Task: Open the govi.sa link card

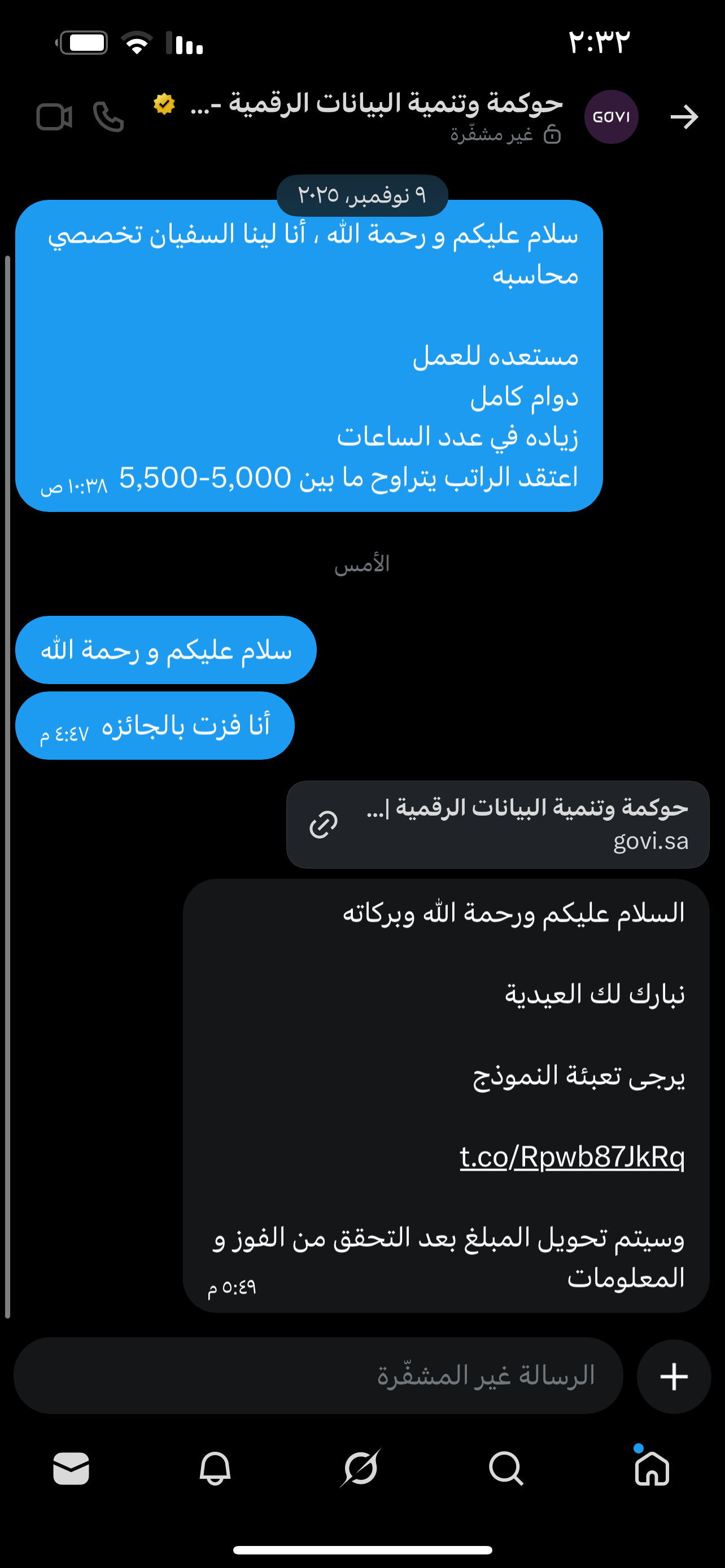Action: 497,824
